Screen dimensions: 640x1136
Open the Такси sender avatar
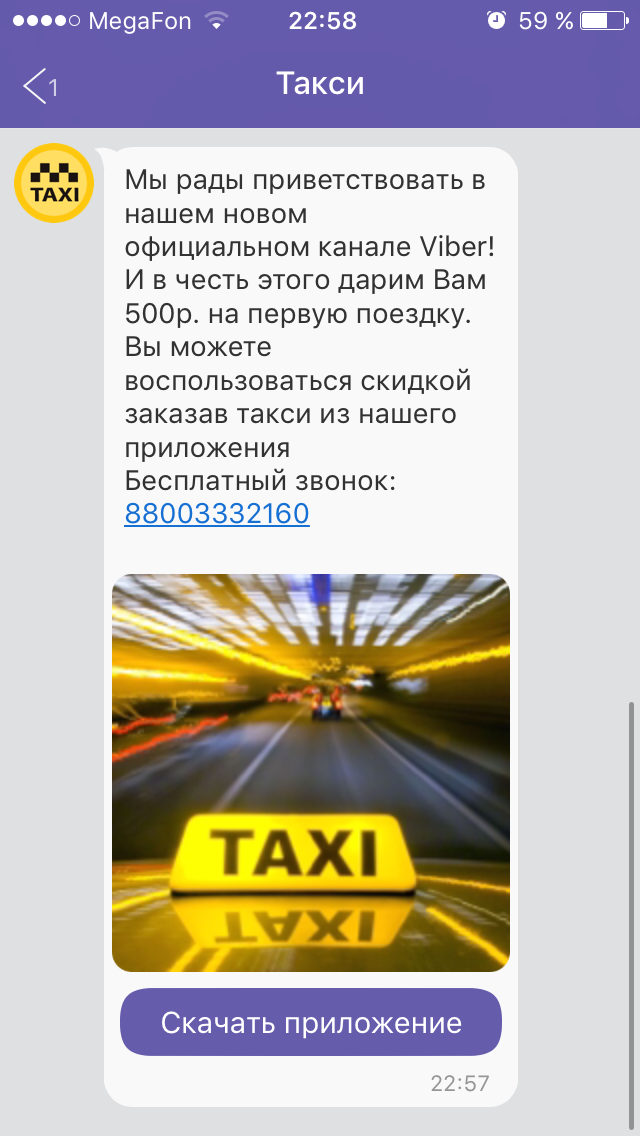(x=54, y=183)
